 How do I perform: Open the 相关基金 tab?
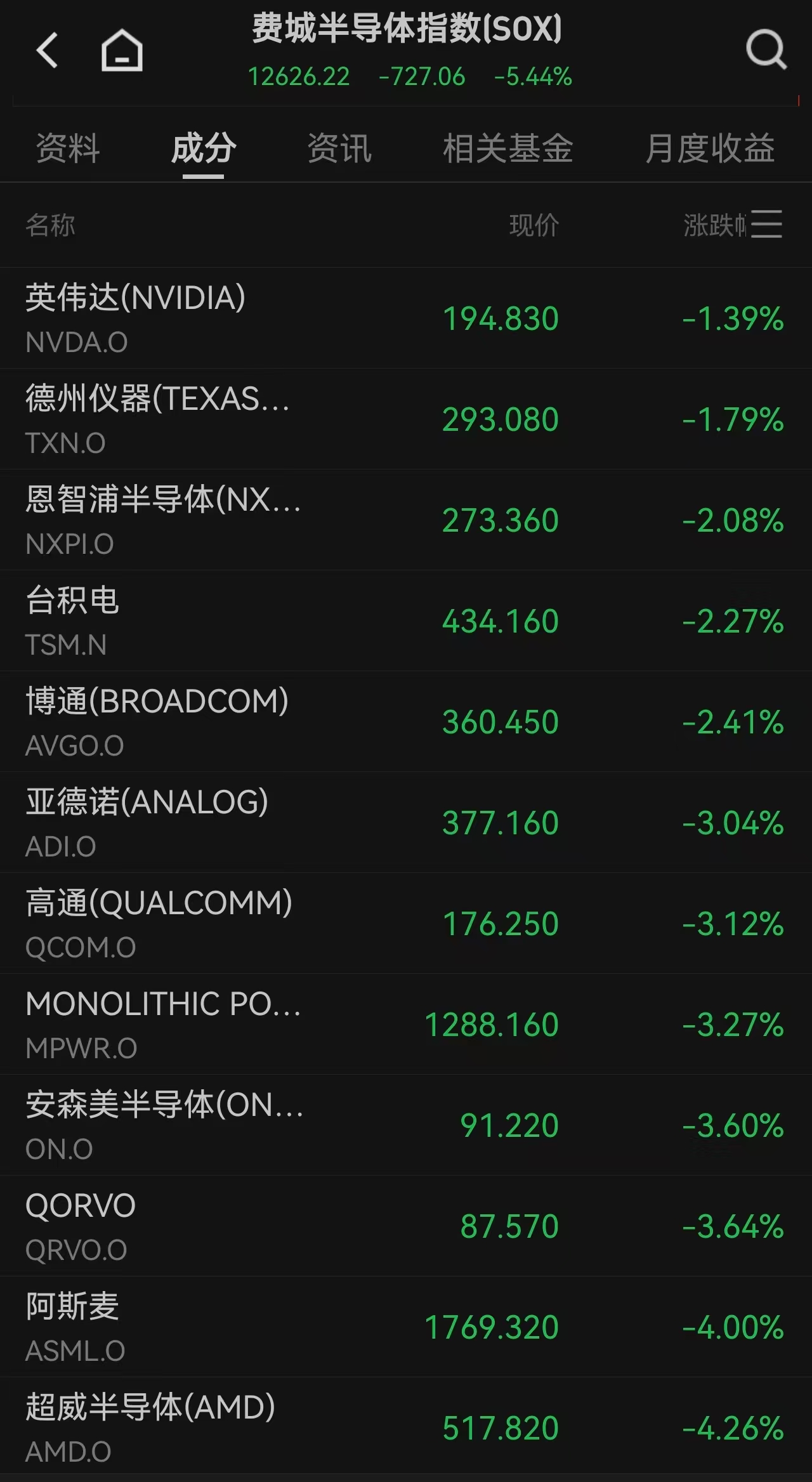tap(507, 149)
